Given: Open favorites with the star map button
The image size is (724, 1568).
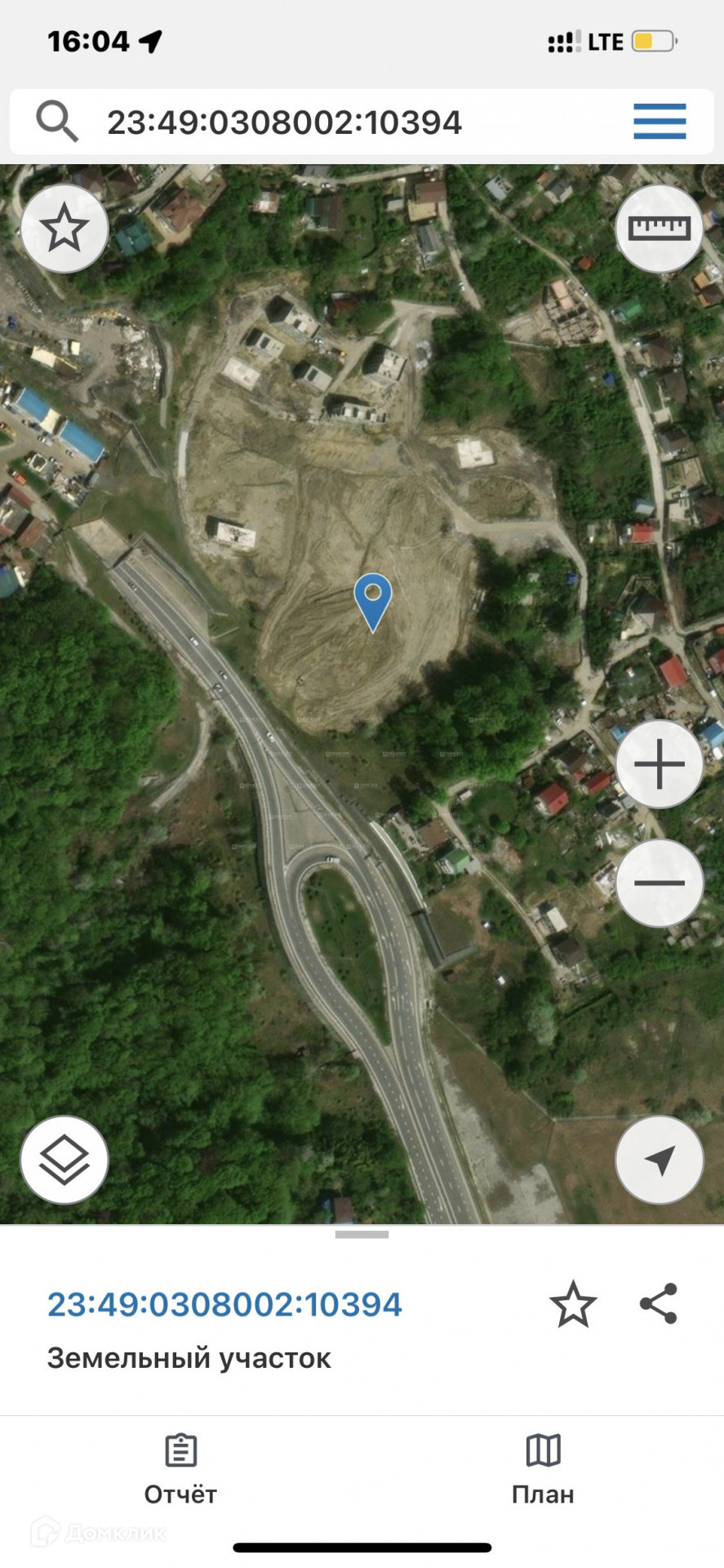Looking at the screenshot, I should 64,229.
